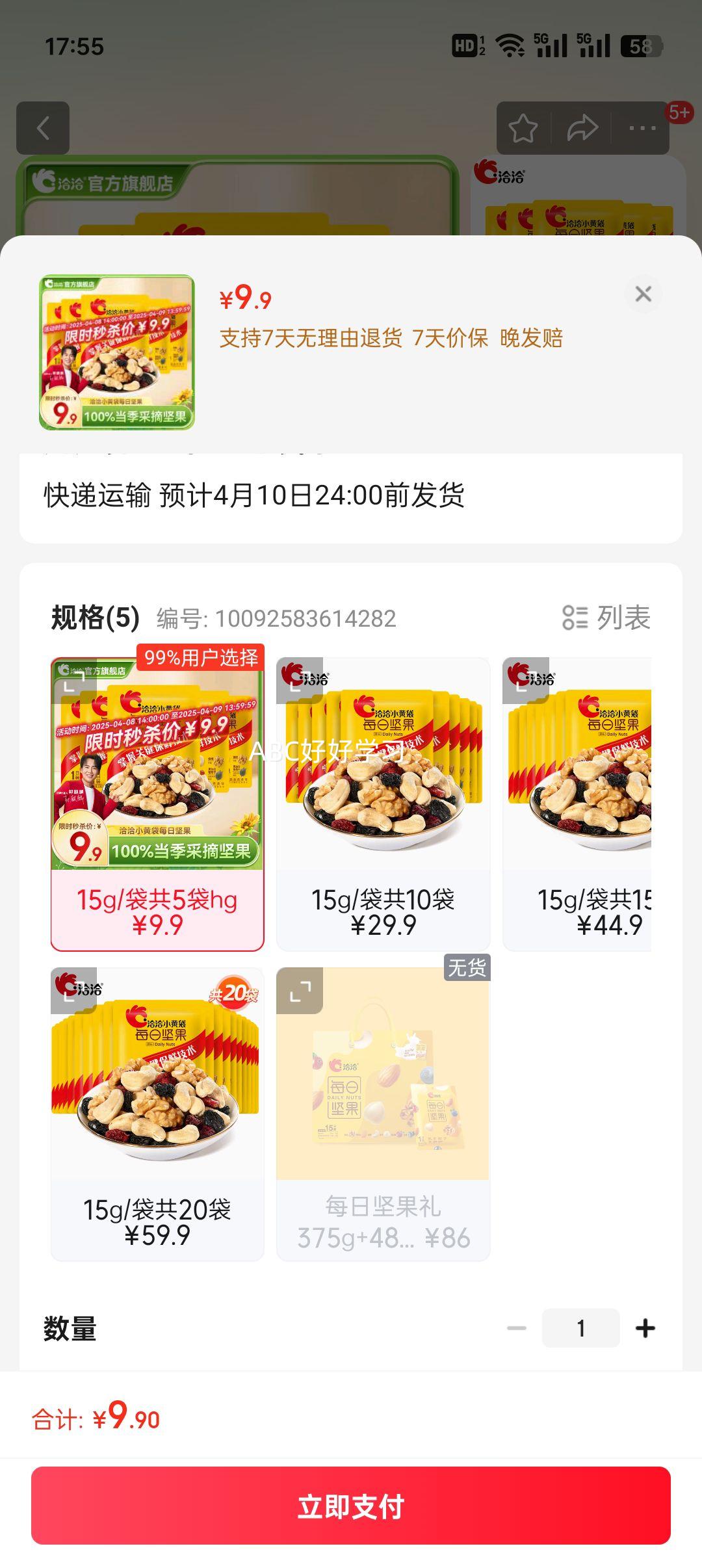702x1568 pixels.
Task: Tap the star favorite icon
Action: (x=524, y=127)
